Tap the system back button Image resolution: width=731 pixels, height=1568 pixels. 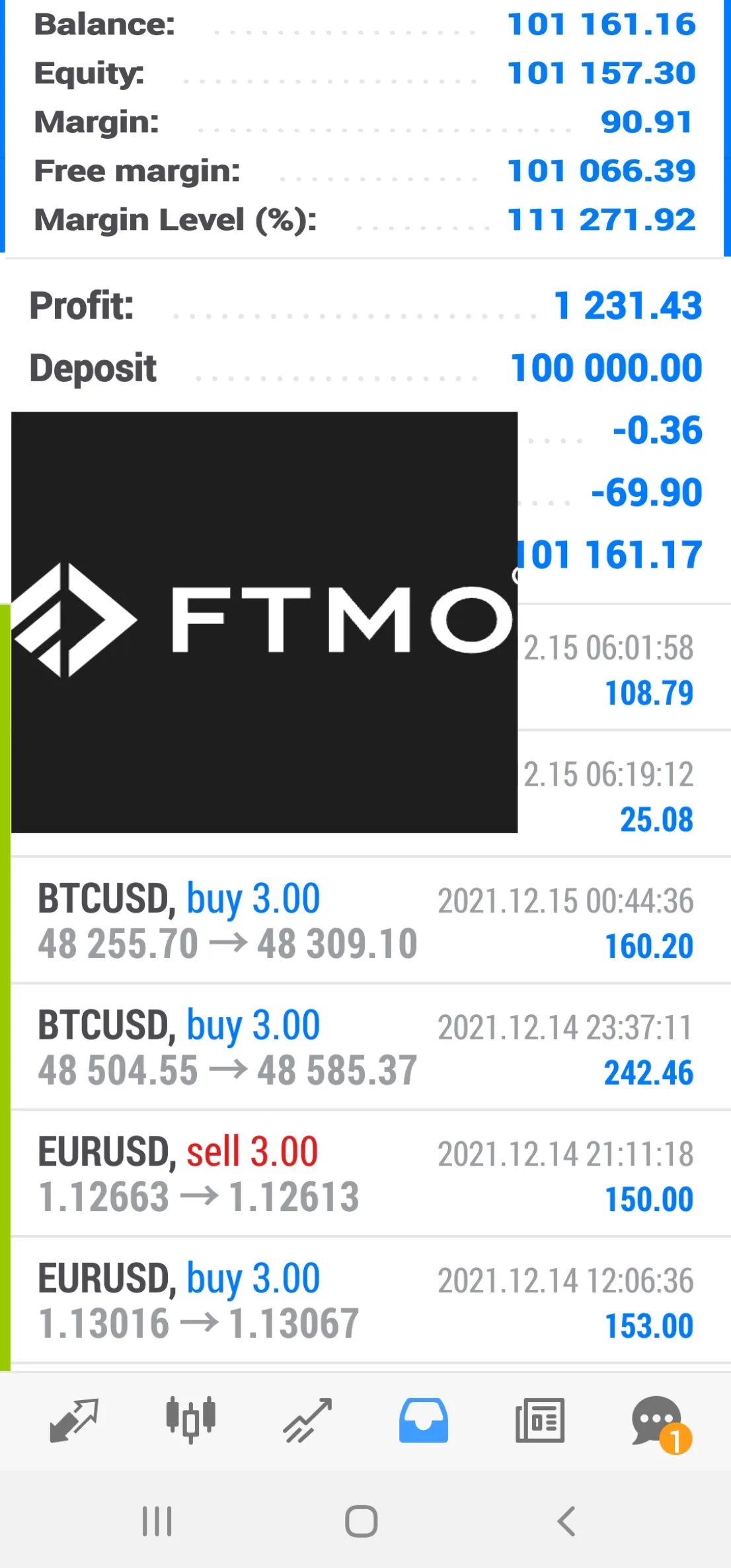click(566, 1522)
